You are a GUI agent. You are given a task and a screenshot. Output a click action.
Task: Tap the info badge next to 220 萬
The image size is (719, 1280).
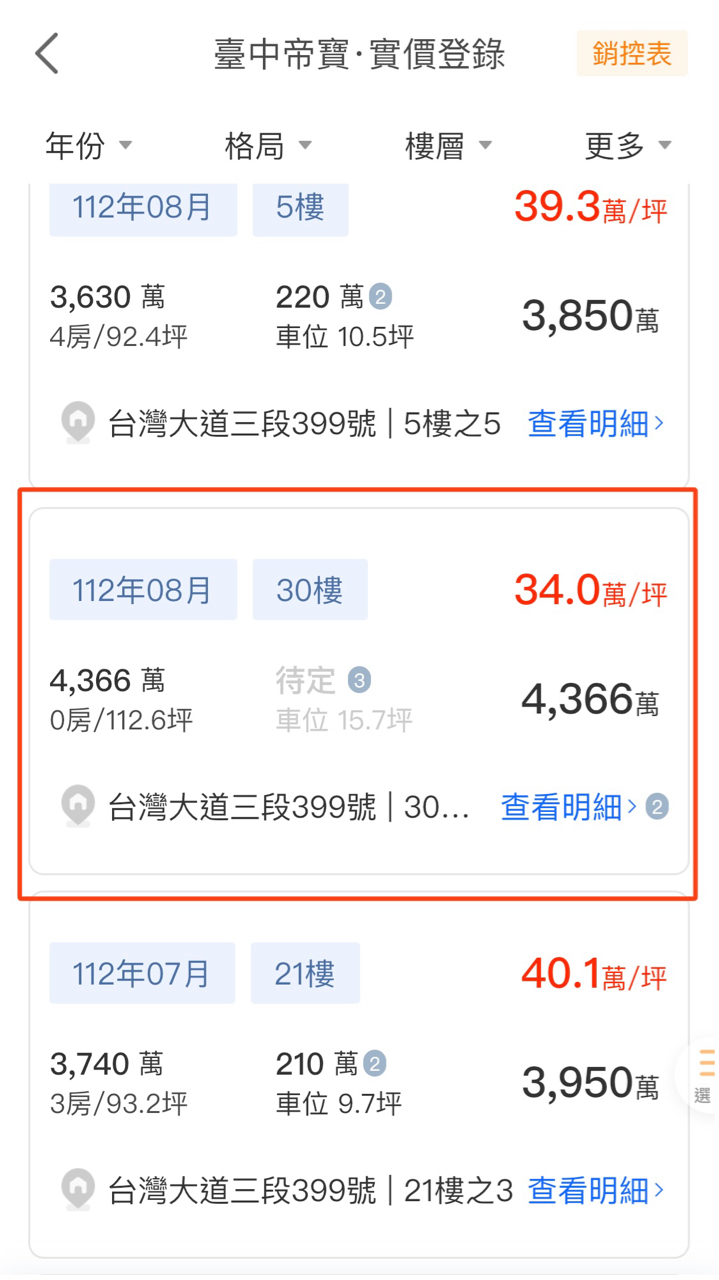click(x=380, y=297)
